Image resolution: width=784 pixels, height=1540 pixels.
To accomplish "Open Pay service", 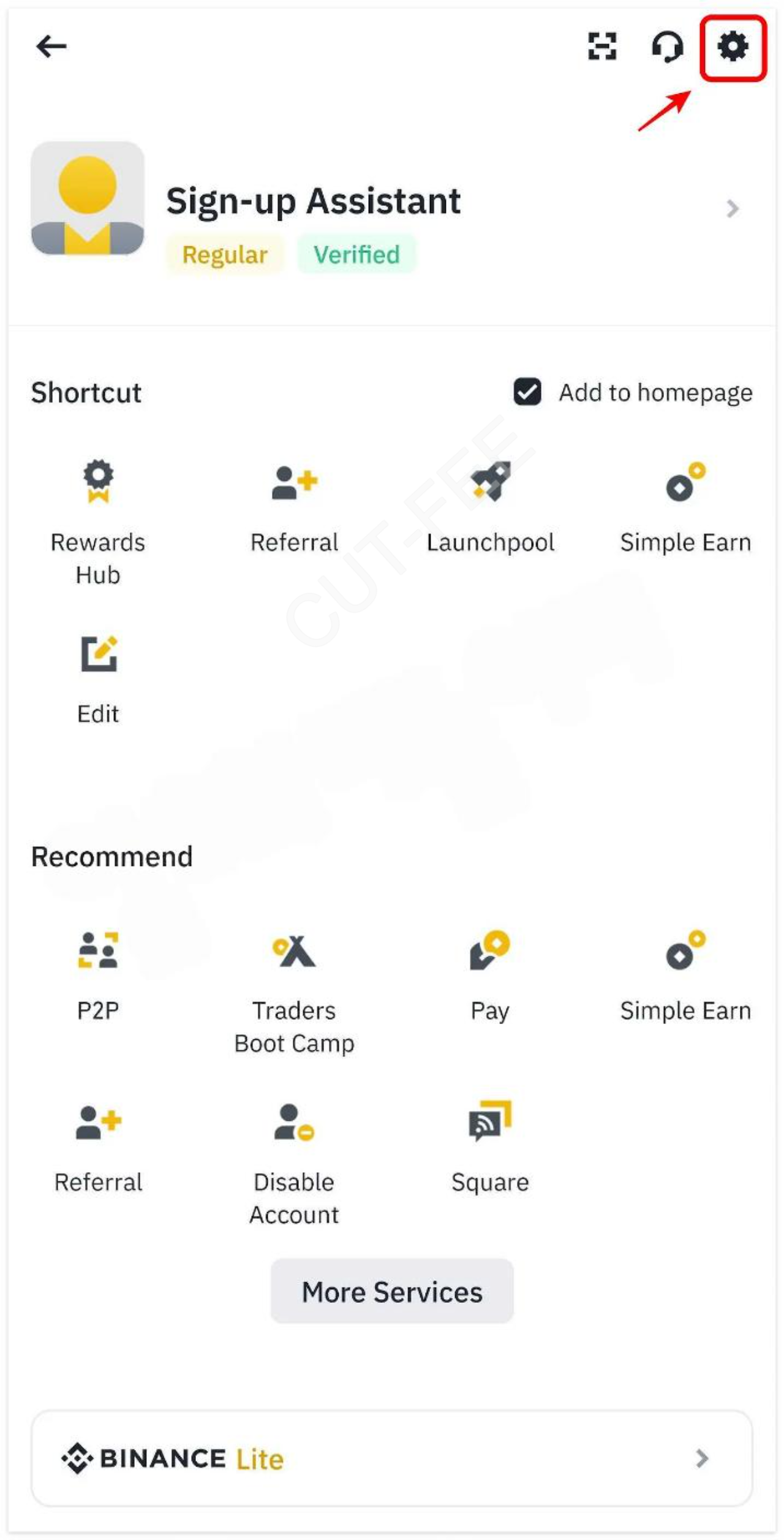I will point(490,974).
